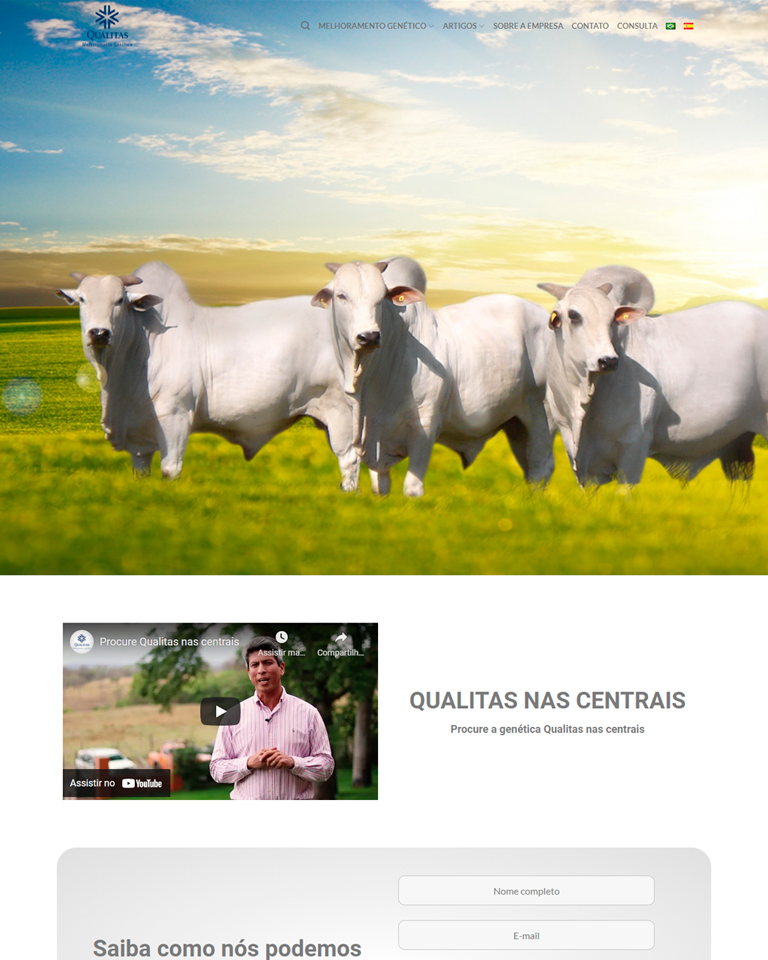Expand the Melhoramento Genético menu
This screenshot has height=960, width=768.
coord(375,26)
